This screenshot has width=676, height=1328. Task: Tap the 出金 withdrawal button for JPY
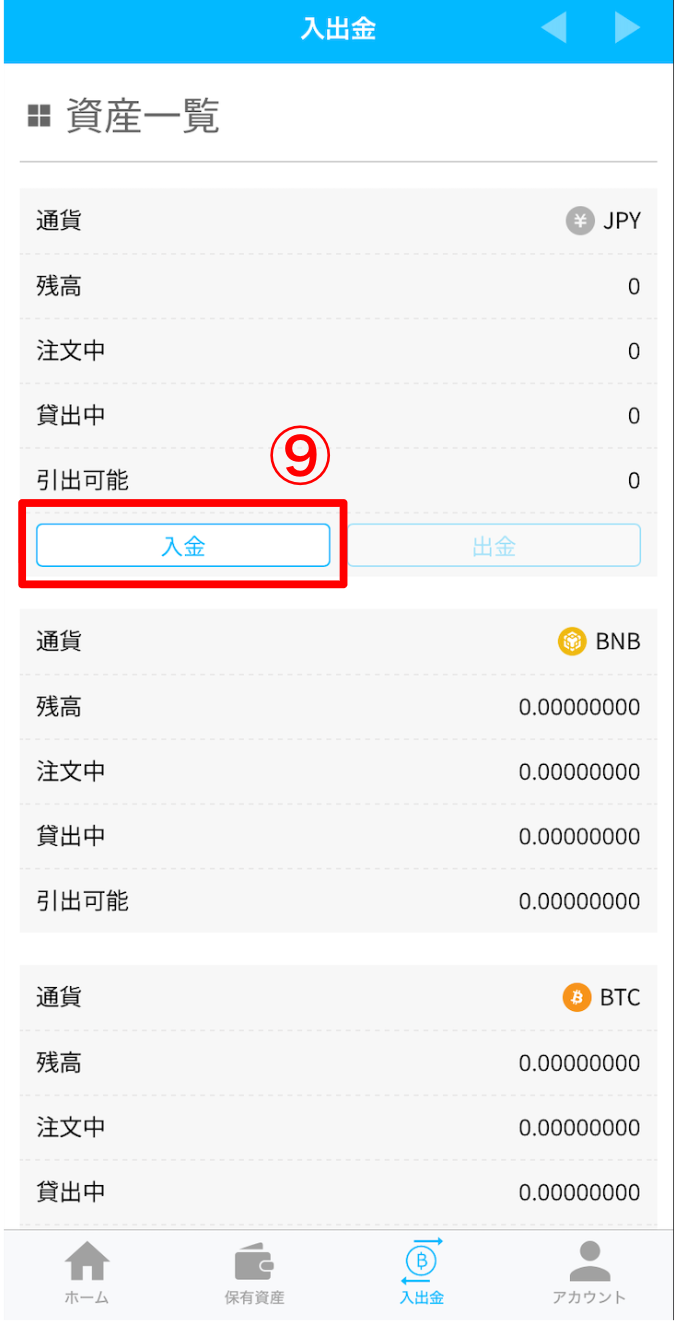pyautogui.click(x=493, y=546)
